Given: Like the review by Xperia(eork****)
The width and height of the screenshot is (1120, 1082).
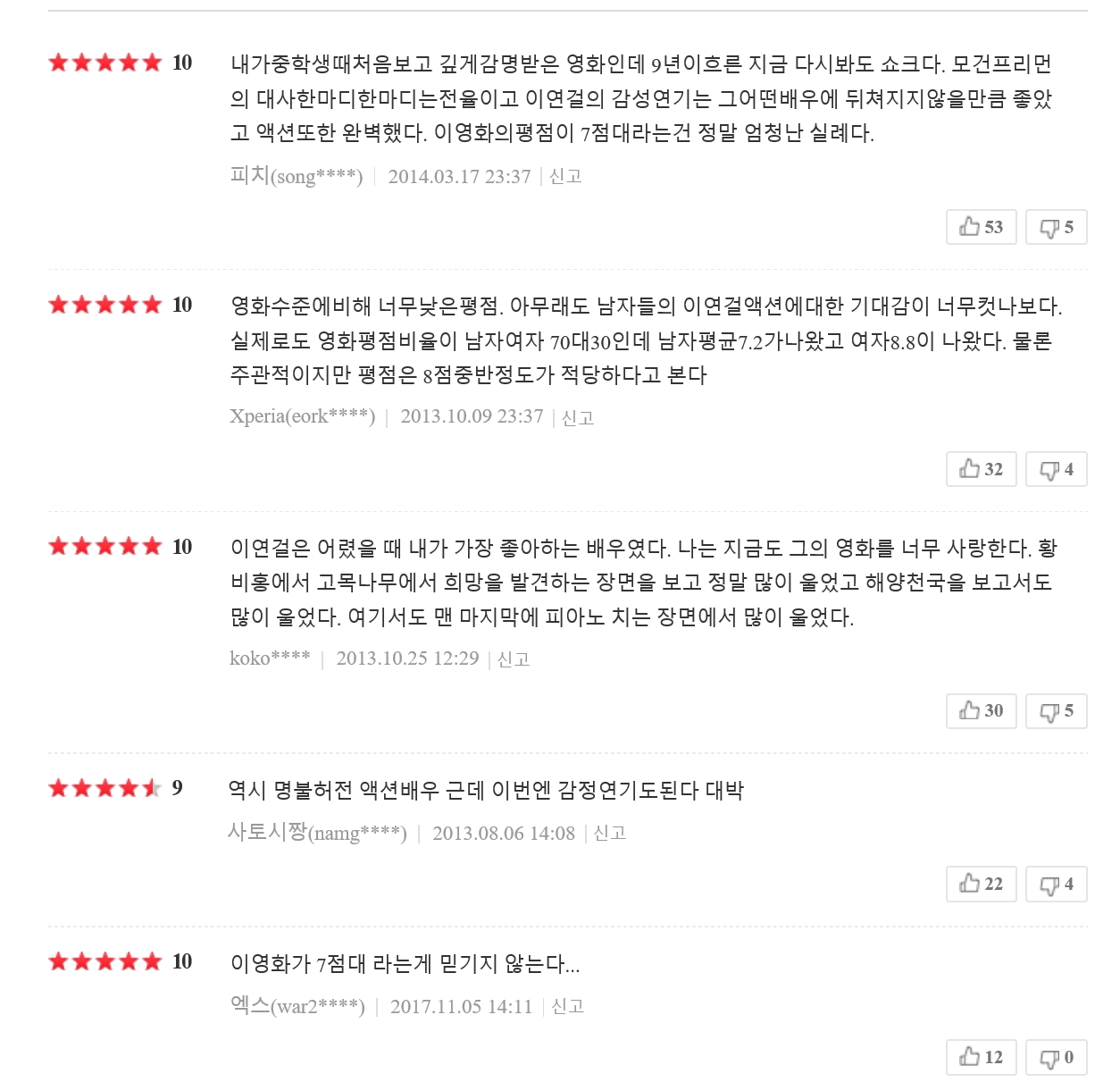Looking at the screenshot, I should point(981,469).
